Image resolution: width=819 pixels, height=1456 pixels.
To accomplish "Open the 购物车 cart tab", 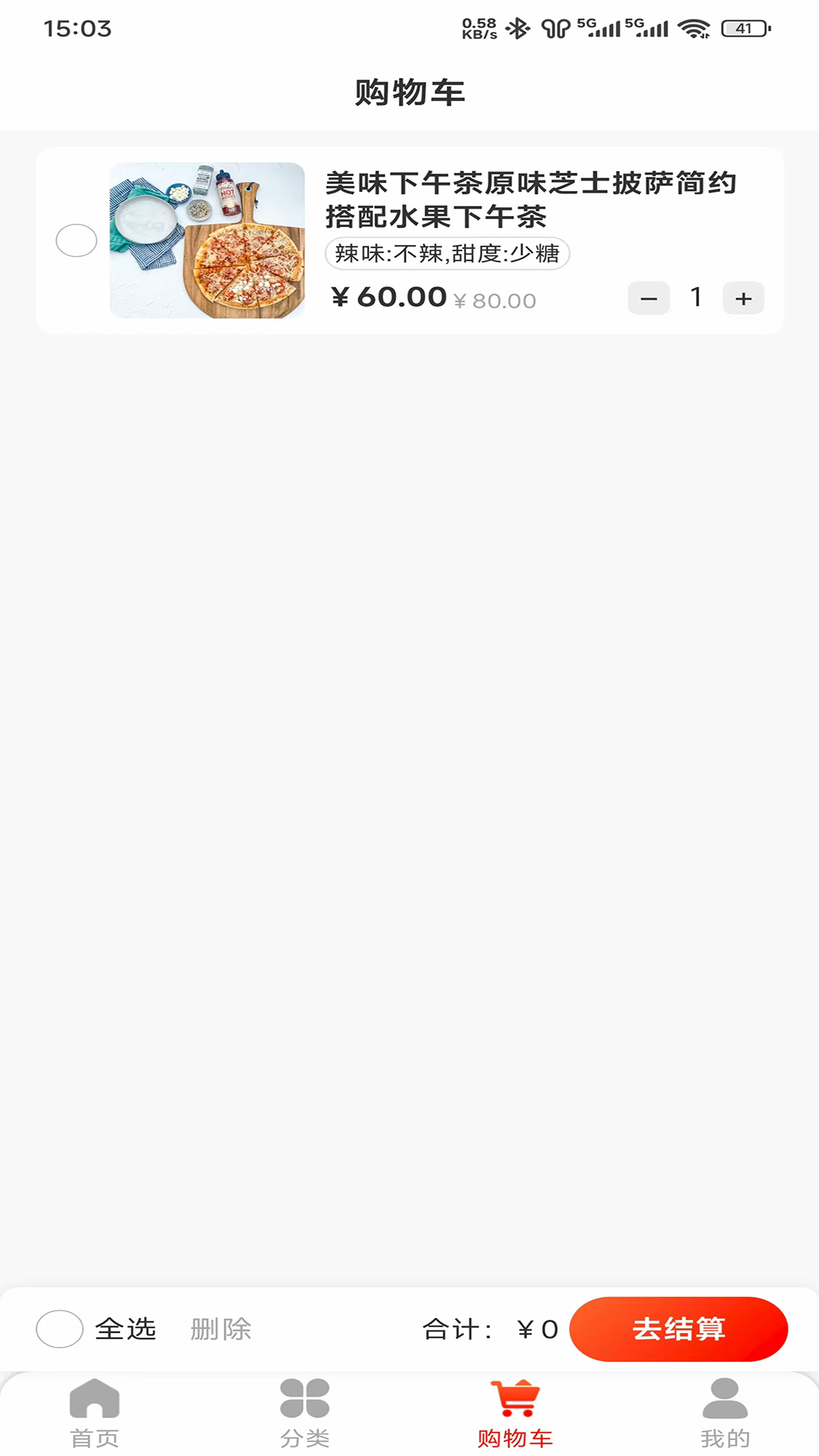I will click(515, 1413).
